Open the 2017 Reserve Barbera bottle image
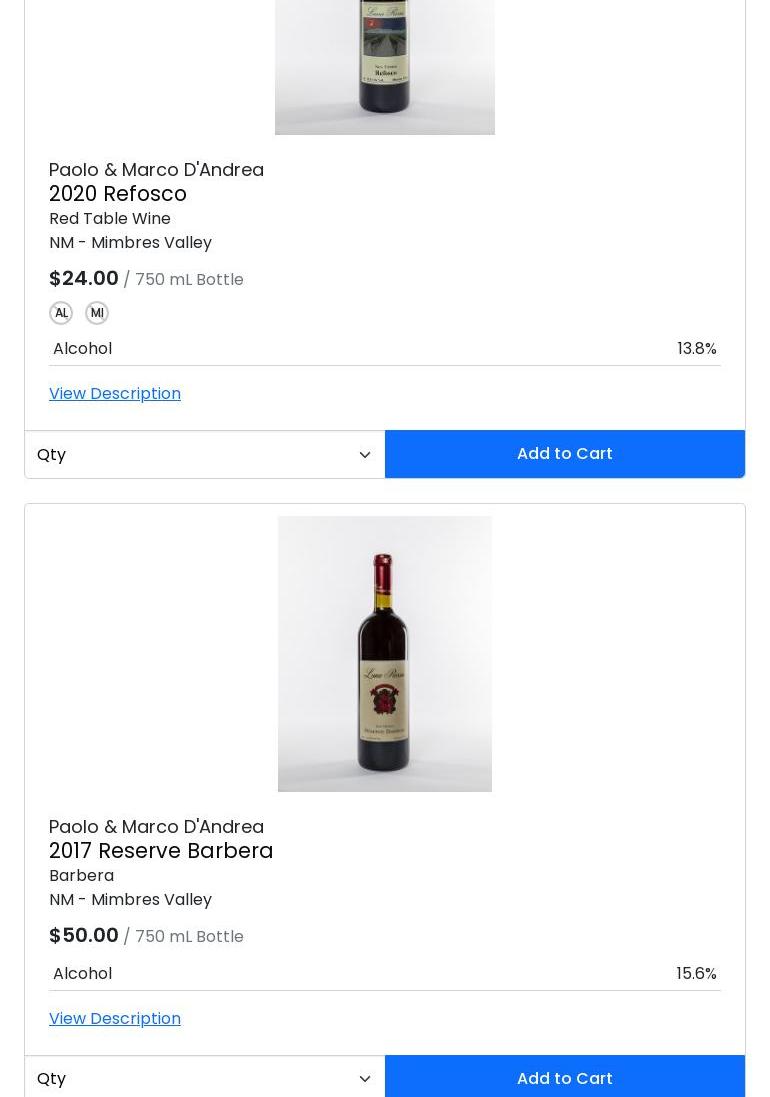This screenshot has height=1097, width=770. click(385, 654)
